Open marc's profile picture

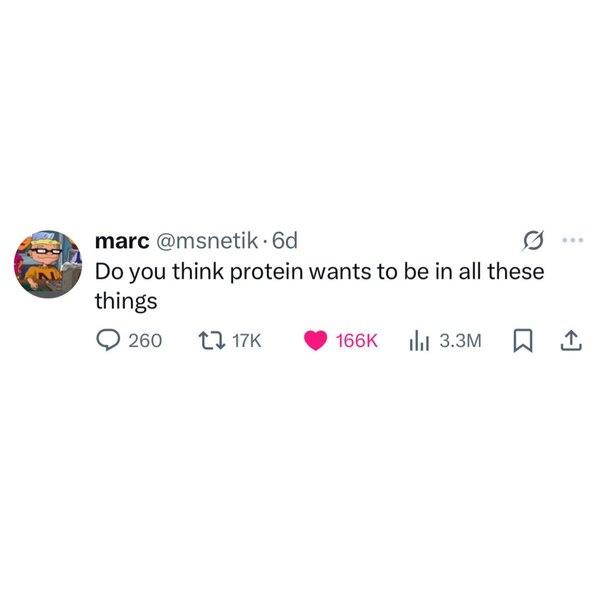point(48,263)
